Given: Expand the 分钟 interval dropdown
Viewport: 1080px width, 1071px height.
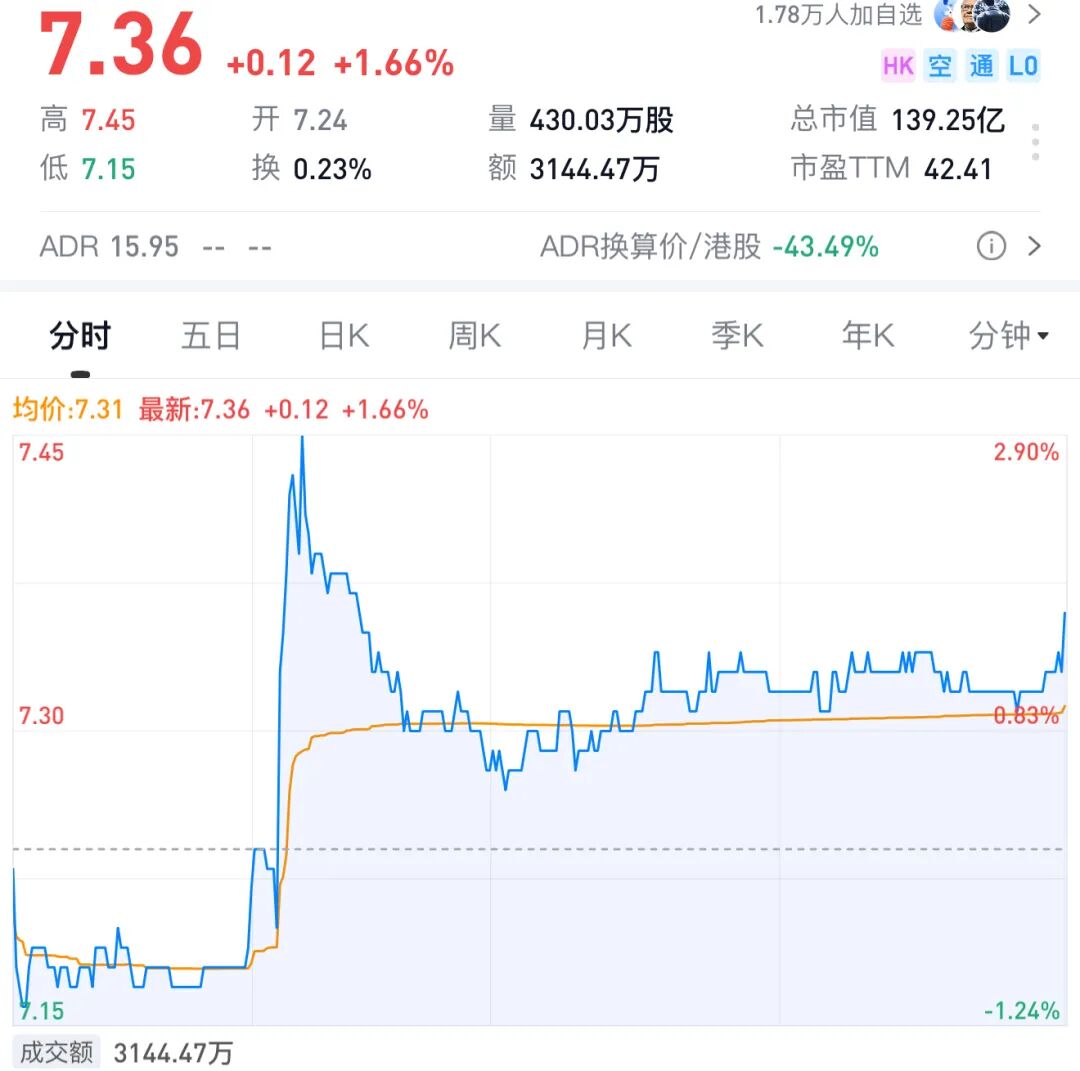Looking at the screenshot, I should pos(1008,337).
